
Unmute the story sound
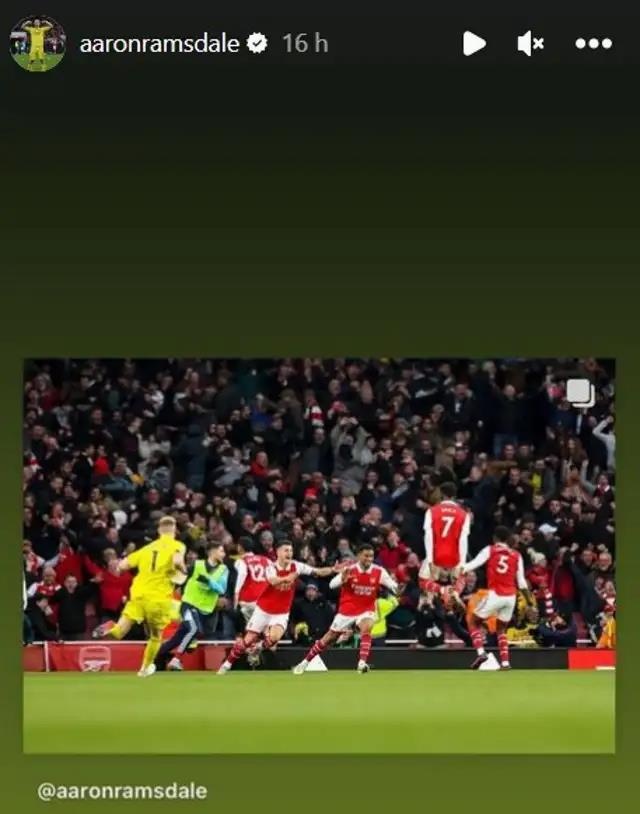pos(530,43)
